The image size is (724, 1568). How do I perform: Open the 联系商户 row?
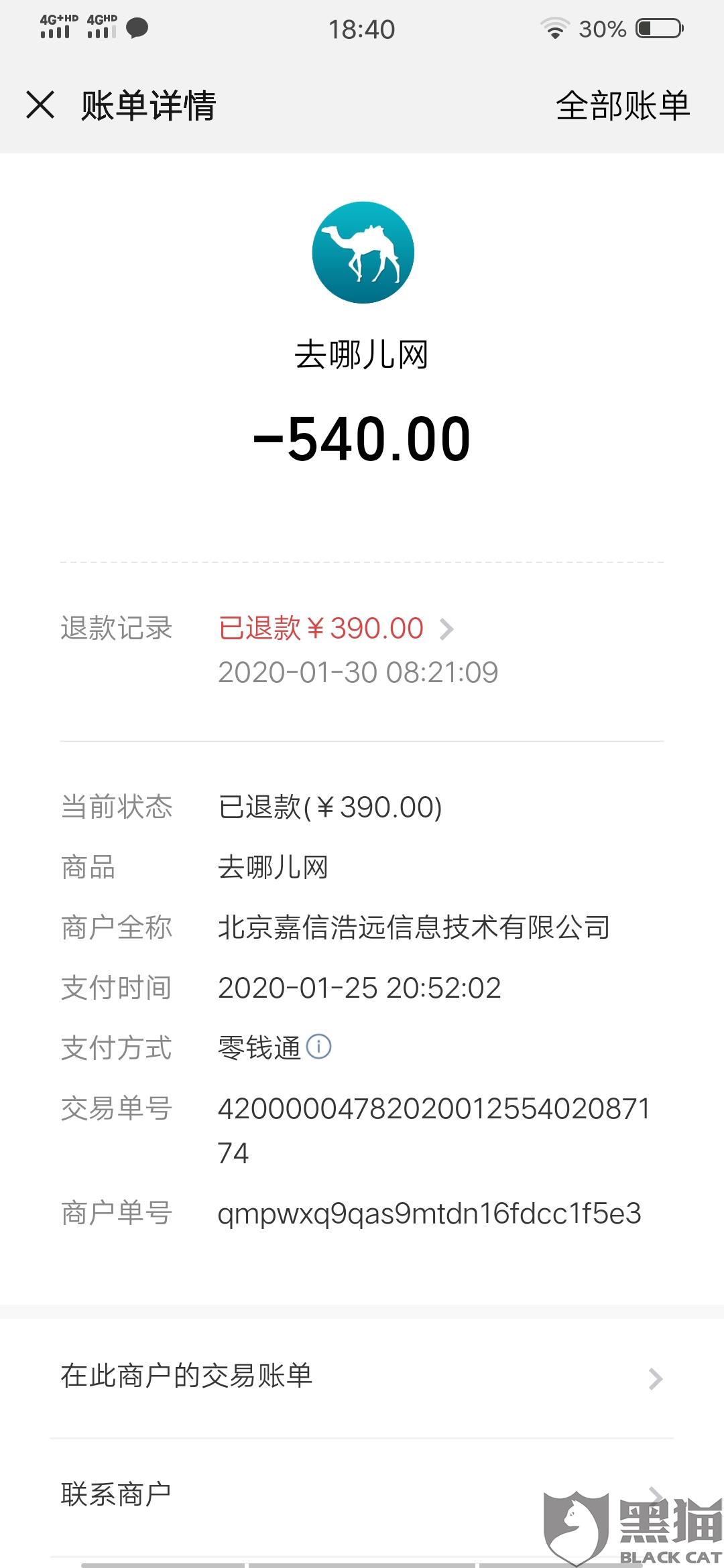click(362, 1496)
